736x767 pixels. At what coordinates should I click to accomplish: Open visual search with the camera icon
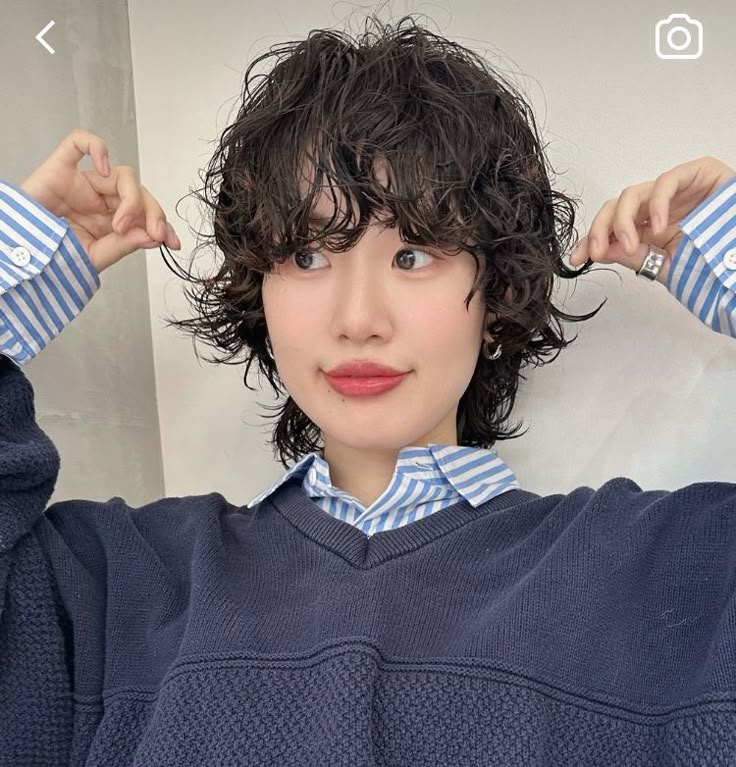[x=679, y=37]
